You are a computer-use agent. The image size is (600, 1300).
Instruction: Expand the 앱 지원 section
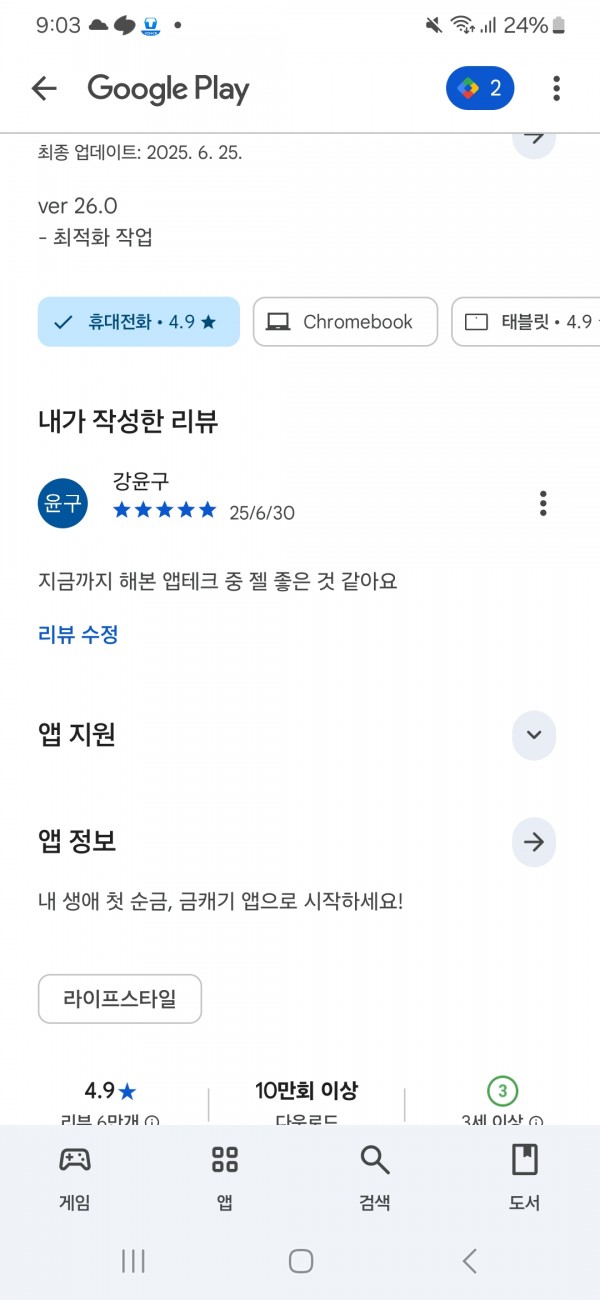tap(534, 735)
